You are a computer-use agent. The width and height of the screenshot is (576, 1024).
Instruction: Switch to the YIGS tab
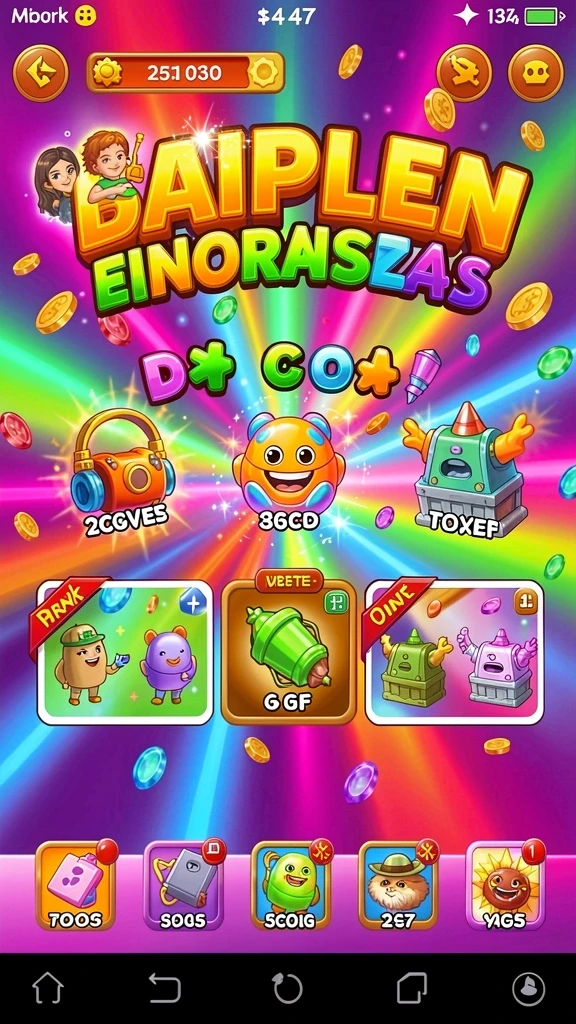505,886
